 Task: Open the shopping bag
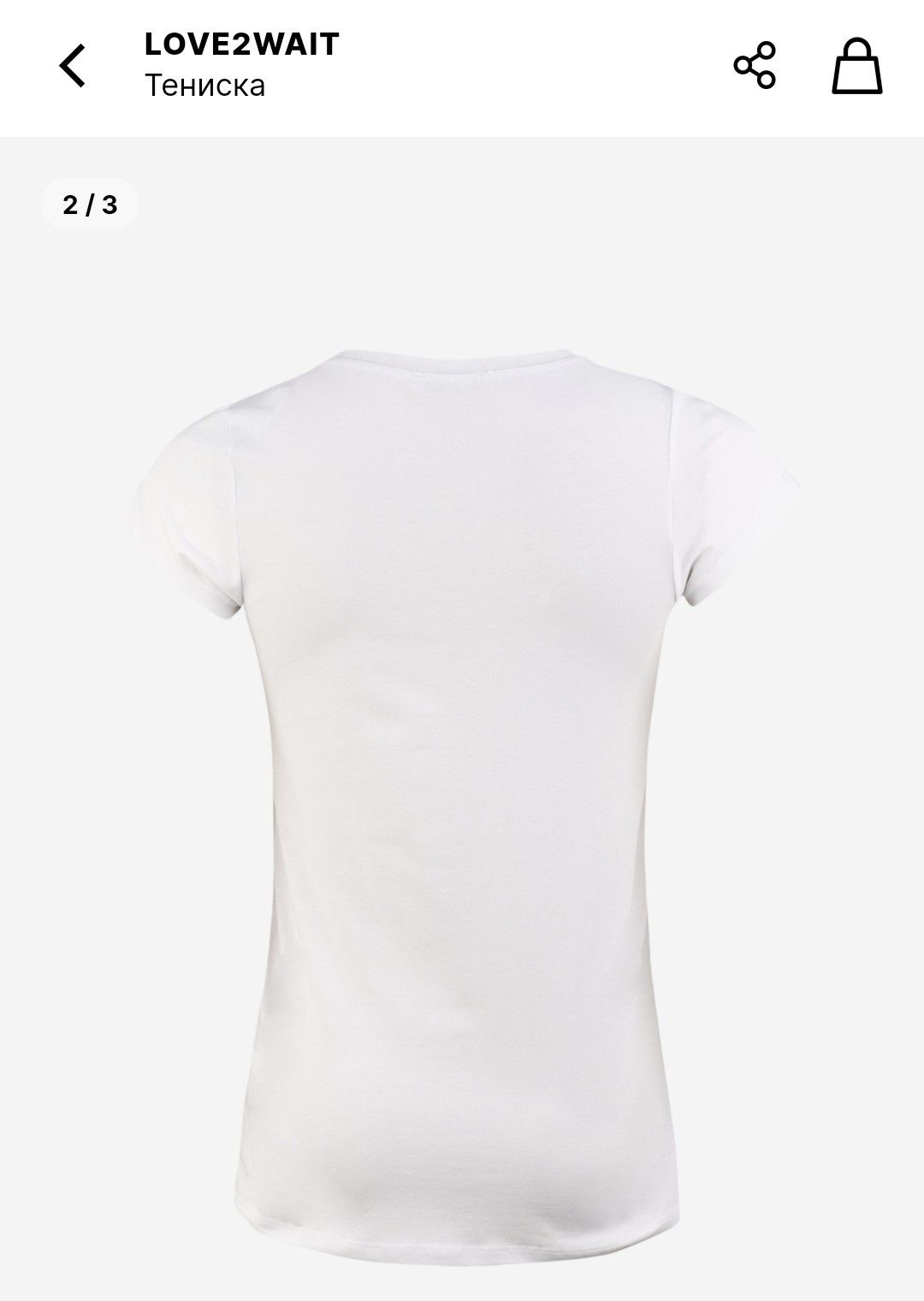click(856, 66)
